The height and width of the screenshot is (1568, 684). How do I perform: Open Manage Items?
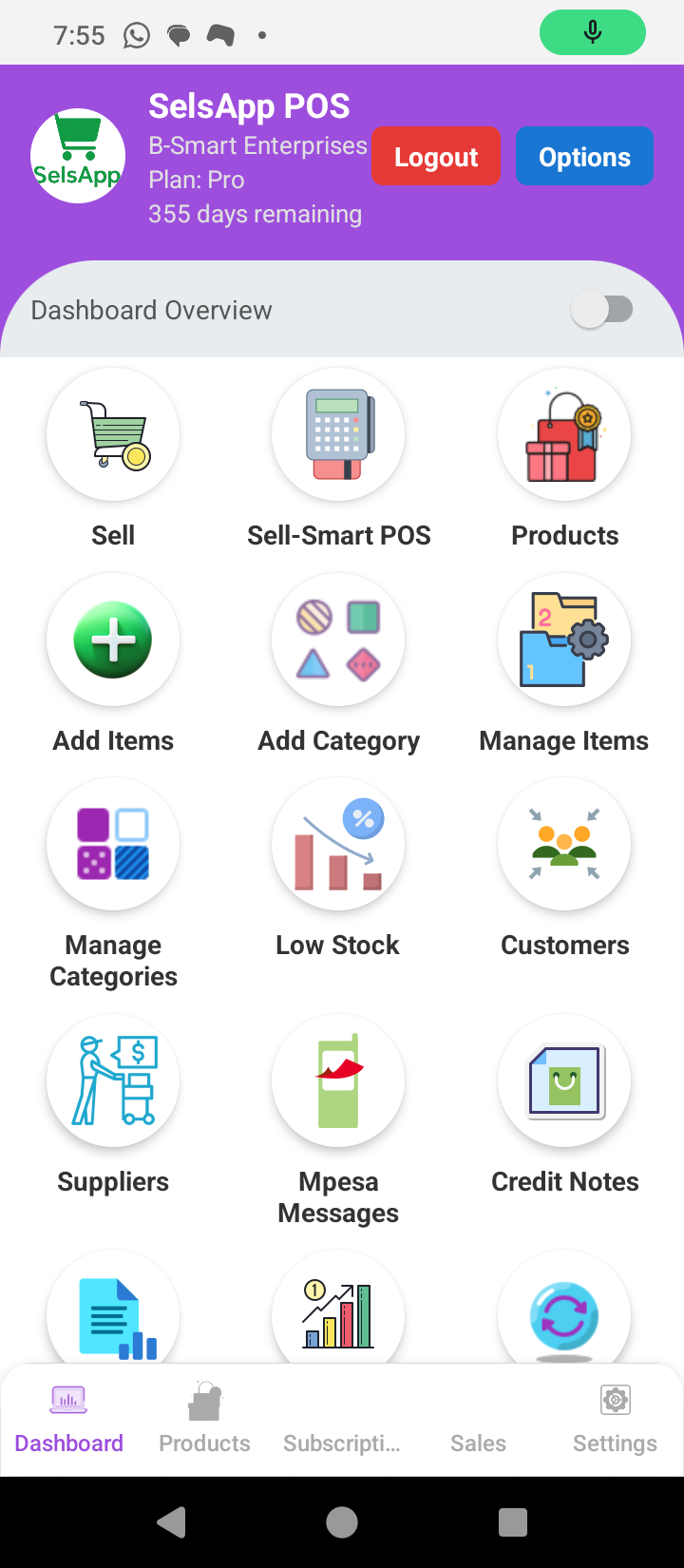[564, 641]
